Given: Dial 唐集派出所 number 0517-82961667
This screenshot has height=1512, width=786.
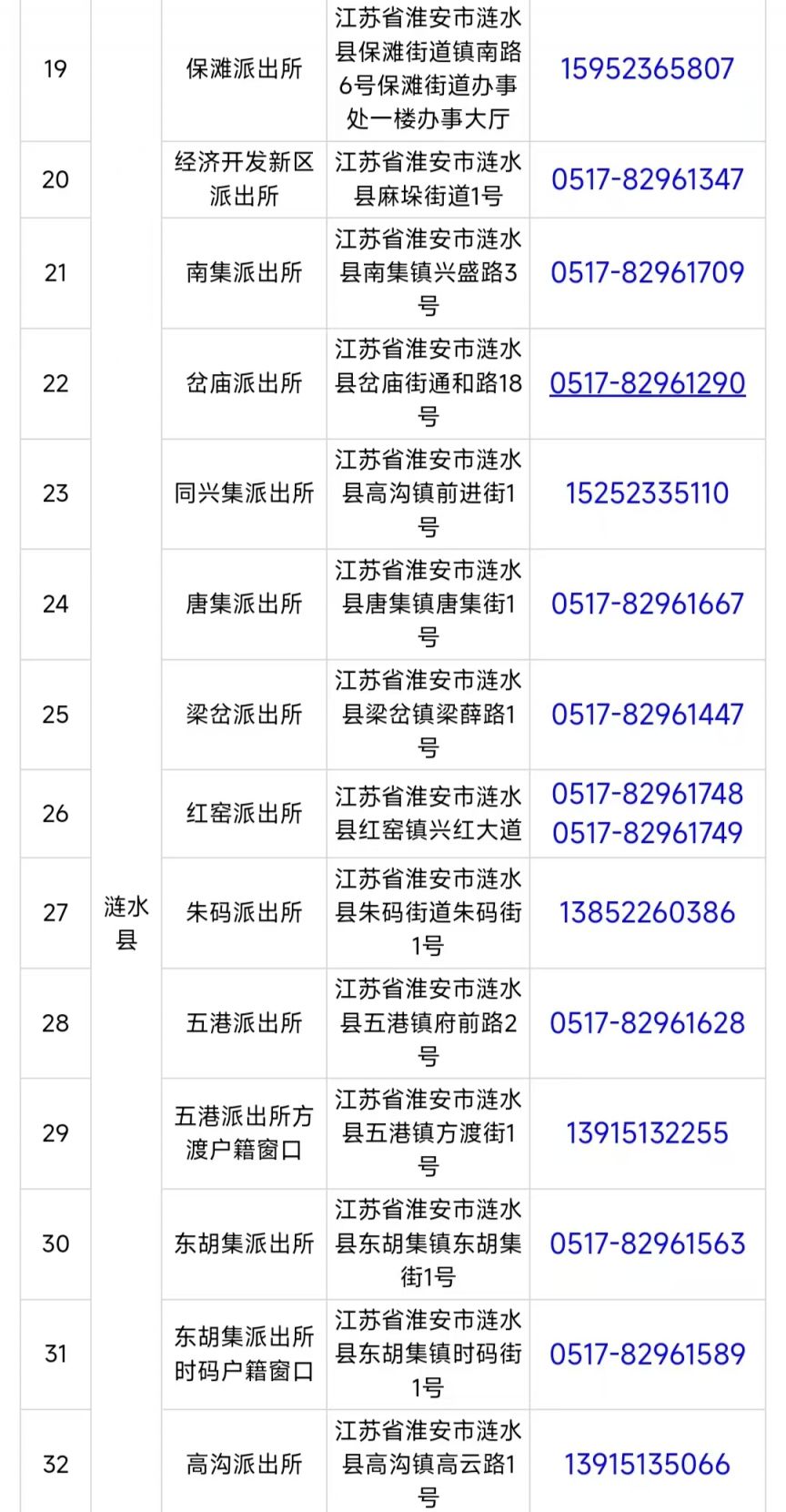Looking at the screenshot, I should (x=647, y=604).
